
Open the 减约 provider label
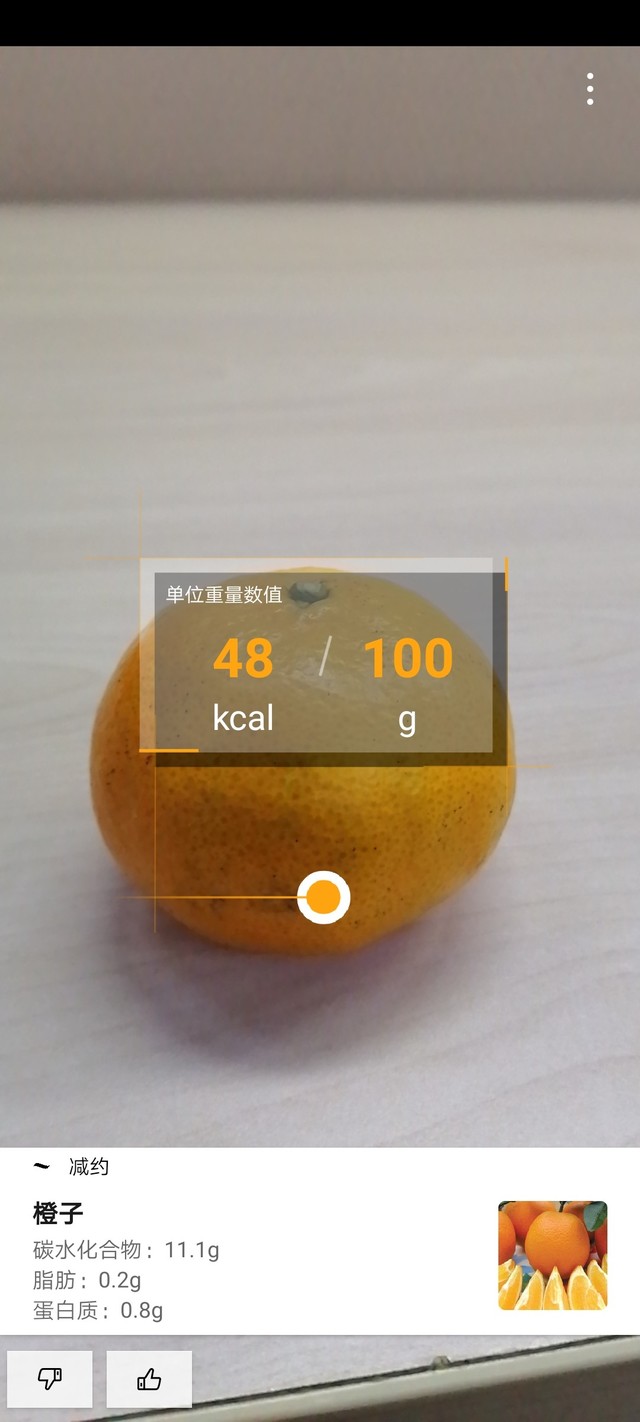click(88, 1166)
